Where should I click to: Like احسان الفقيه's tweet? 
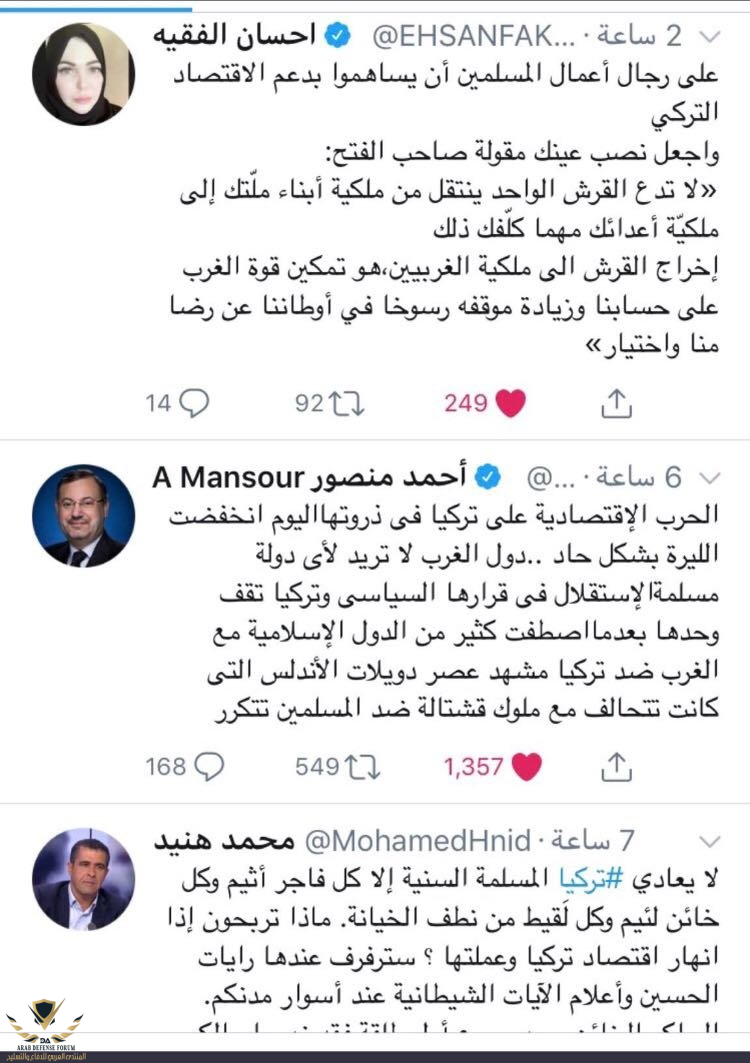[x=511, y=404]
